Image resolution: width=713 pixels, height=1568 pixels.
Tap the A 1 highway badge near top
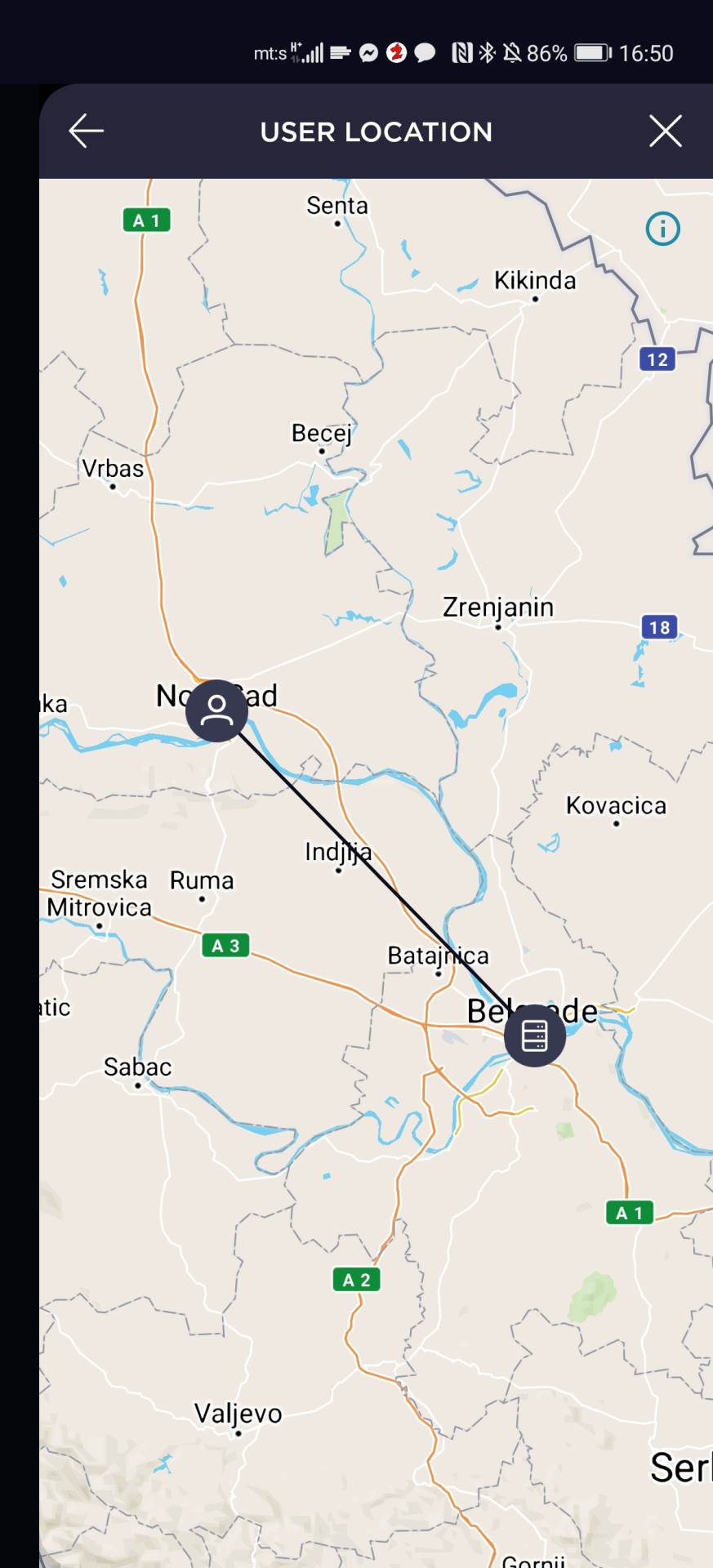(x=147, y=220)
